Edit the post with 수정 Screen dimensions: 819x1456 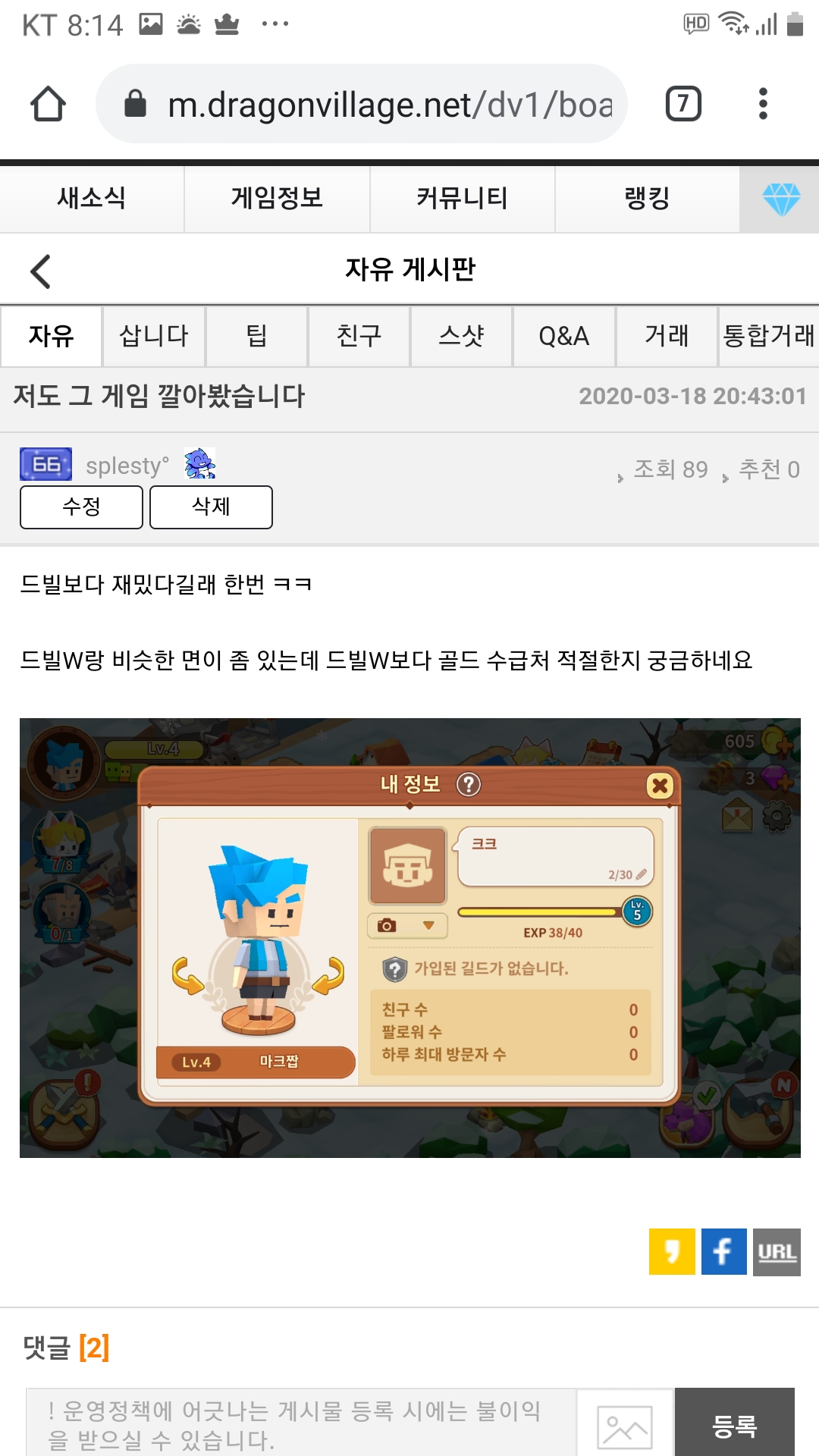click(x=81, y=507)
